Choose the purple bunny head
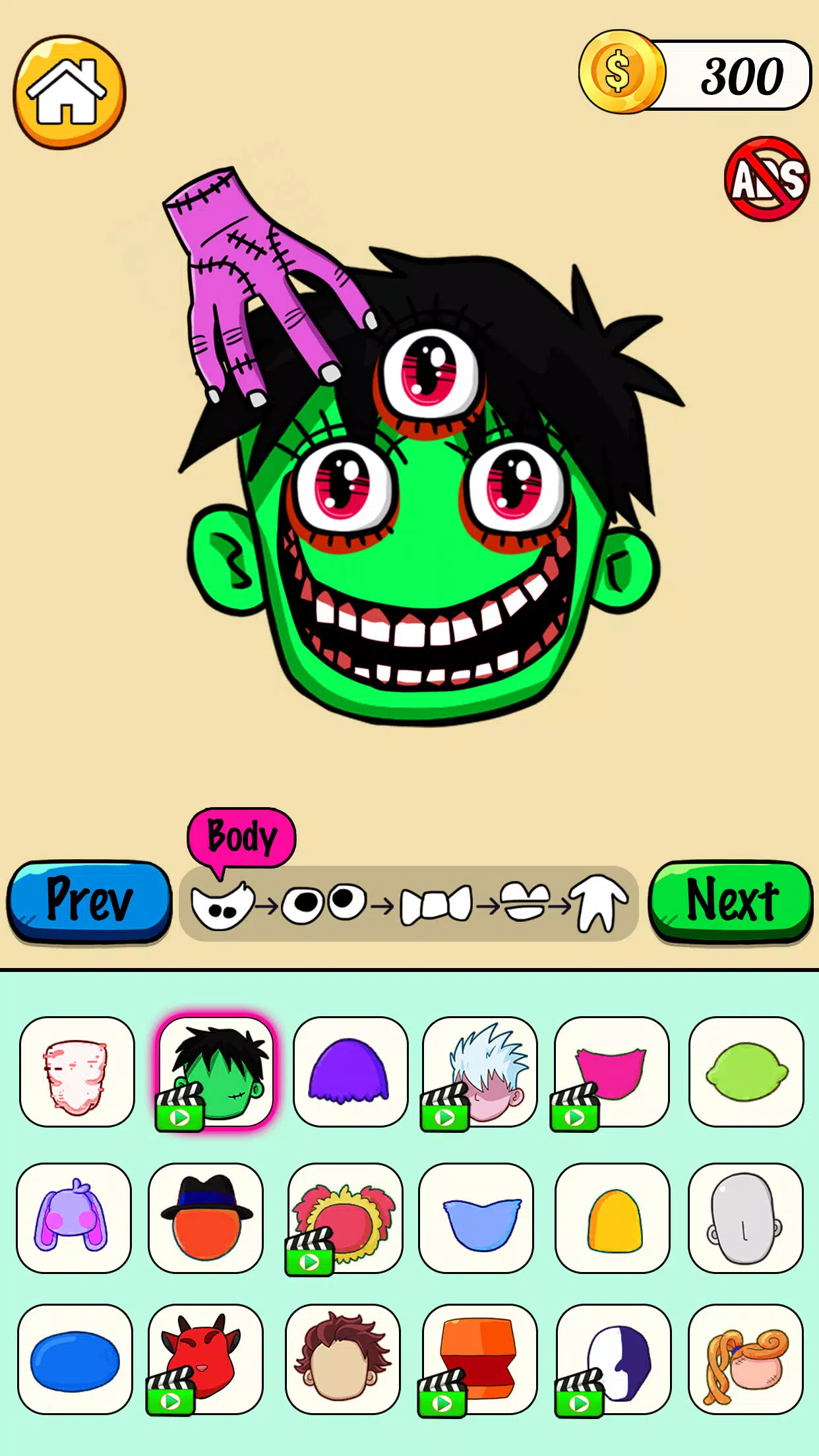This screenshot has height=1456, width=819. [74, 1217]
